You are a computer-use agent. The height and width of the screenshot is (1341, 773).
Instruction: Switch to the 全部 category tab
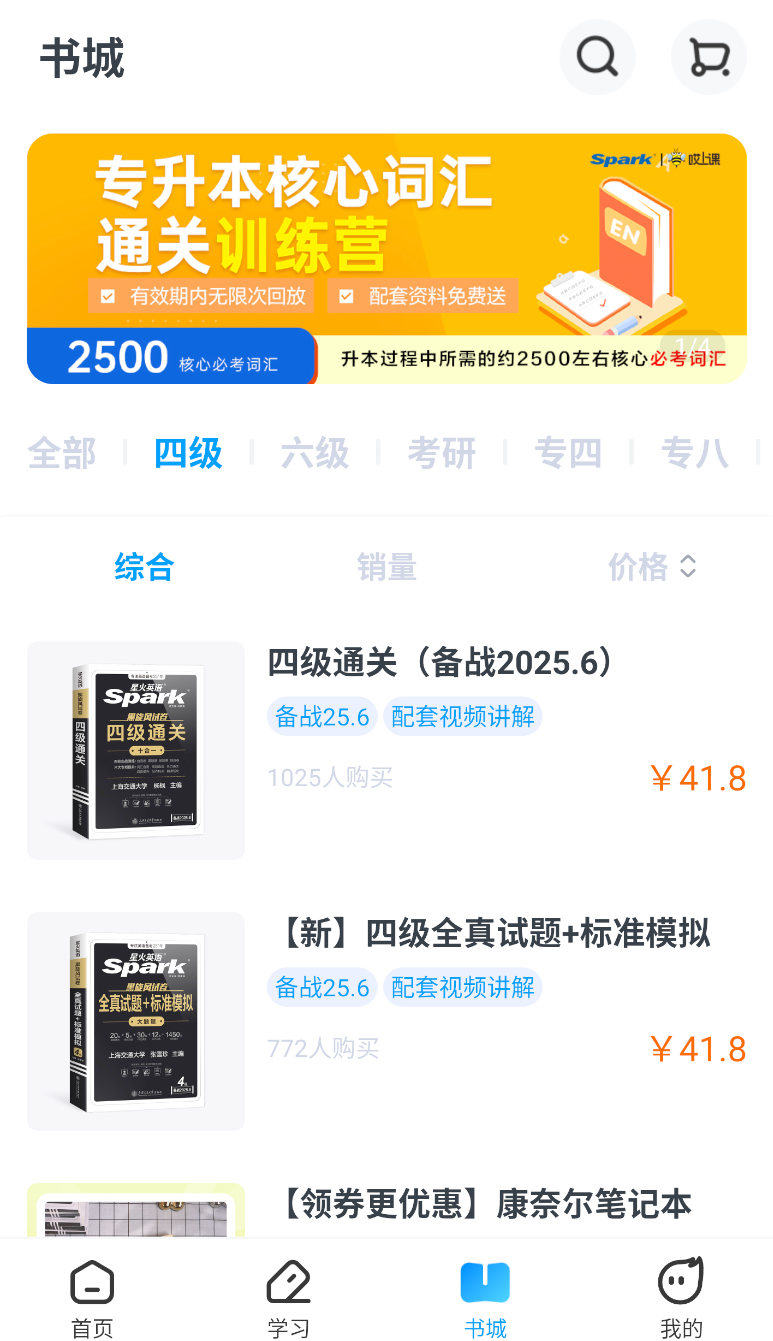pos(62,454)
